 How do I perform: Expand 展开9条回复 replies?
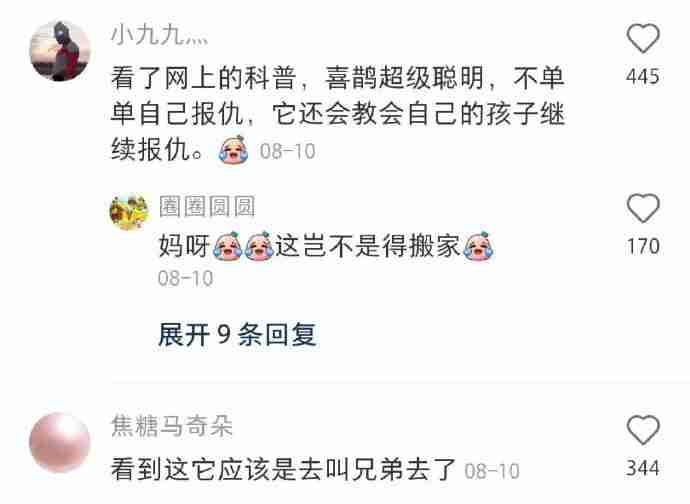tap(237, 335)
